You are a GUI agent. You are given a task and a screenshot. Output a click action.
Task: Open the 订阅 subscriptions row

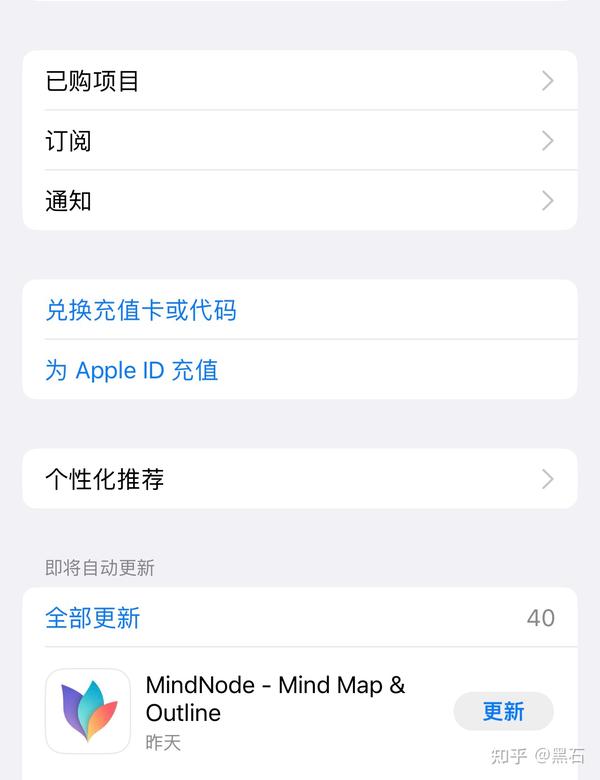[x=299, y=141]
